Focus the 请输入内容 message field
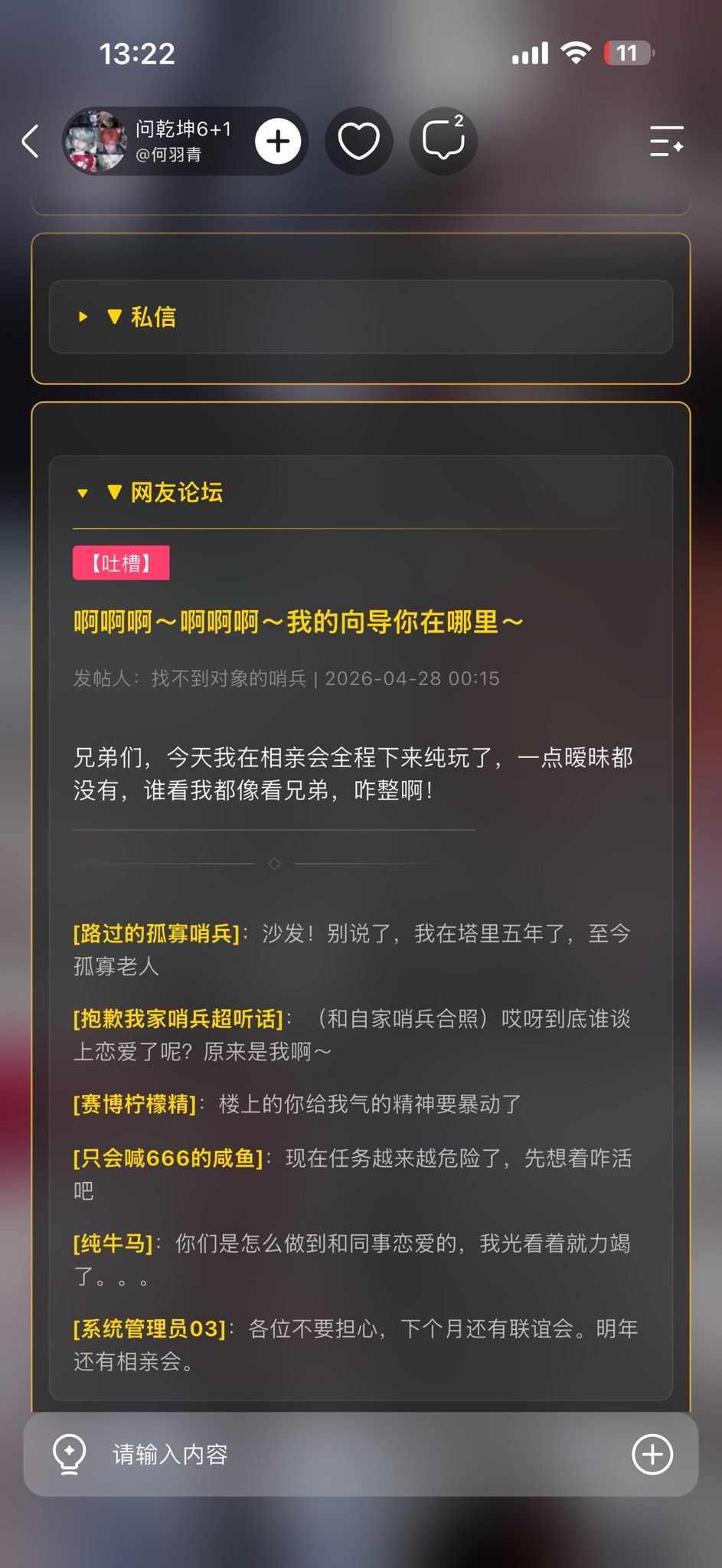722x1568 pixels. (x=360, y=1454)
